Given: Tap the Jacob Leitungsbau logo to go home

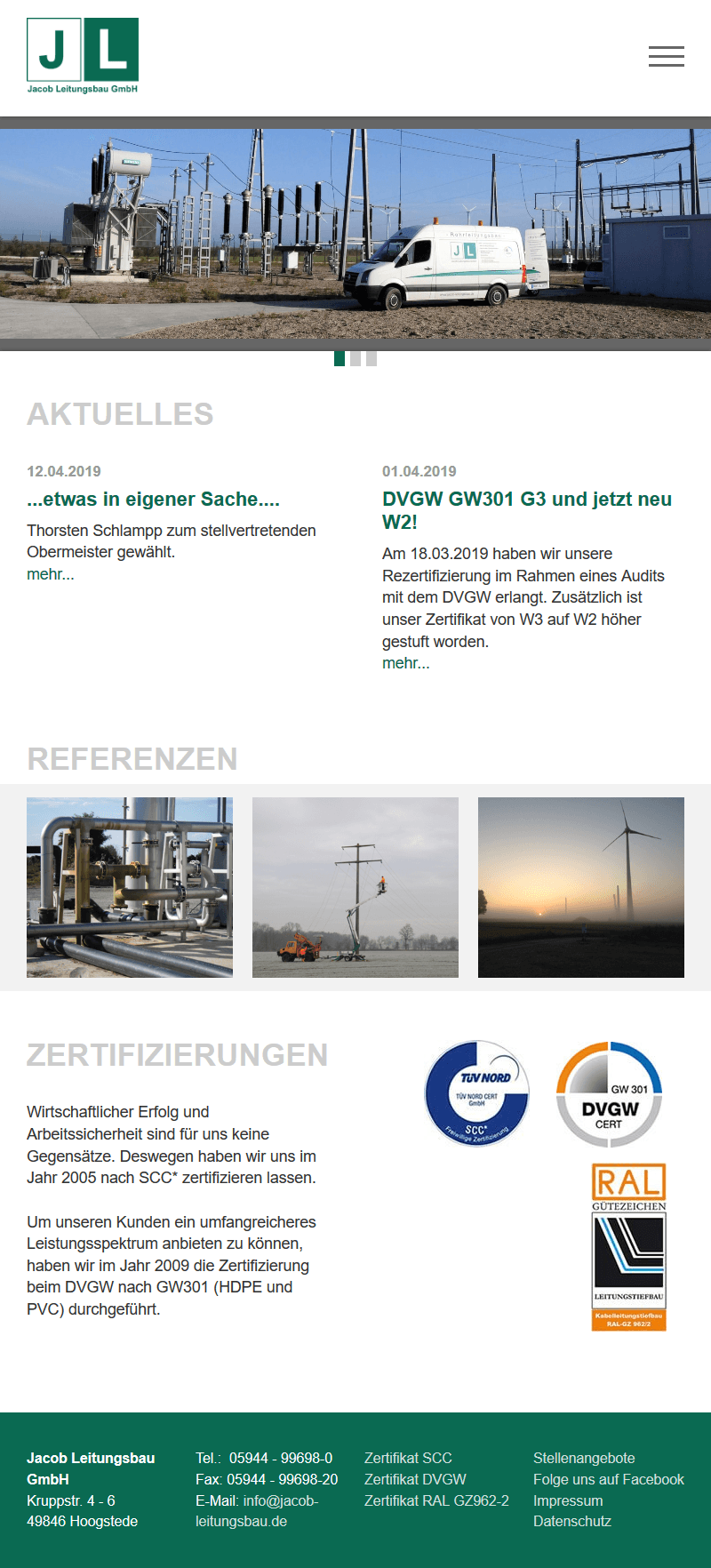Looking at the screenshot, I should (x=83, y=55).
